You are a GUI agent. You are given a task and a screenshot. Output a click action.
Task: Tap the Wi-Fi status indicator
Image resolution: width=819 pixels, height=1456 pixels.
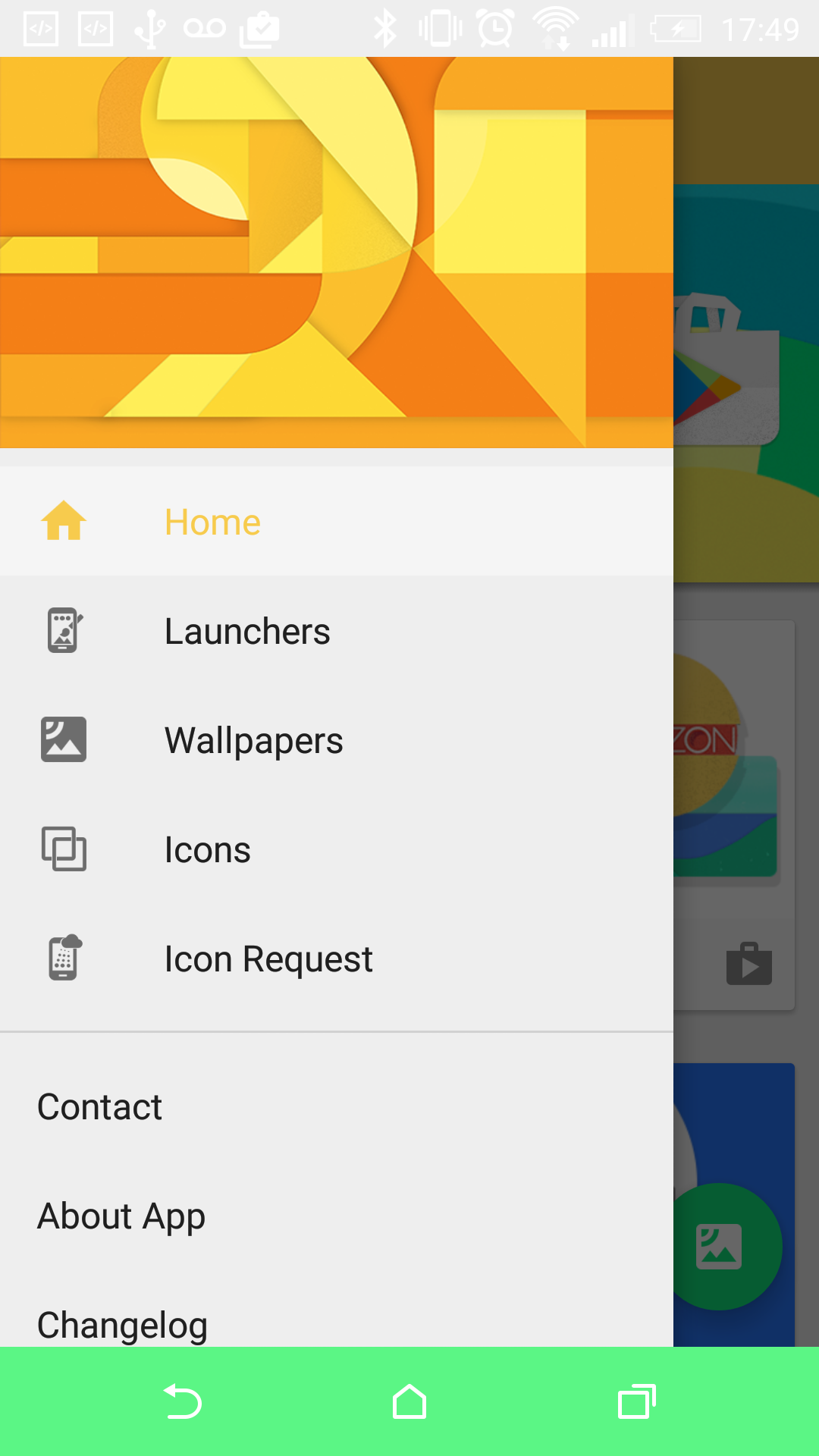557,29
